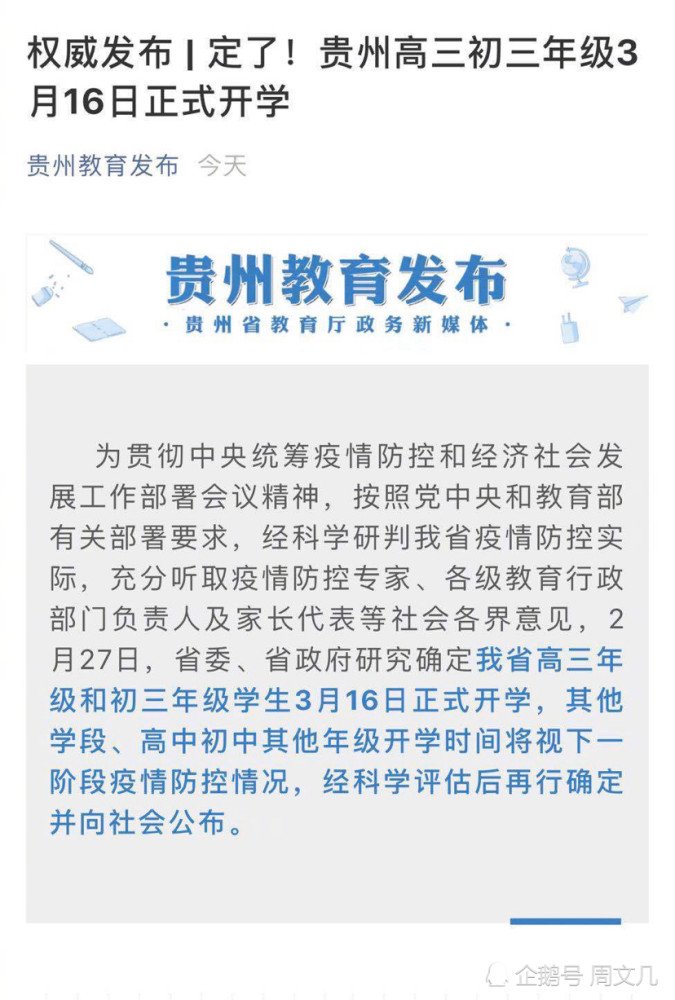
Task: Open the 贵州教育发布 account link
Action: (103, 165)
